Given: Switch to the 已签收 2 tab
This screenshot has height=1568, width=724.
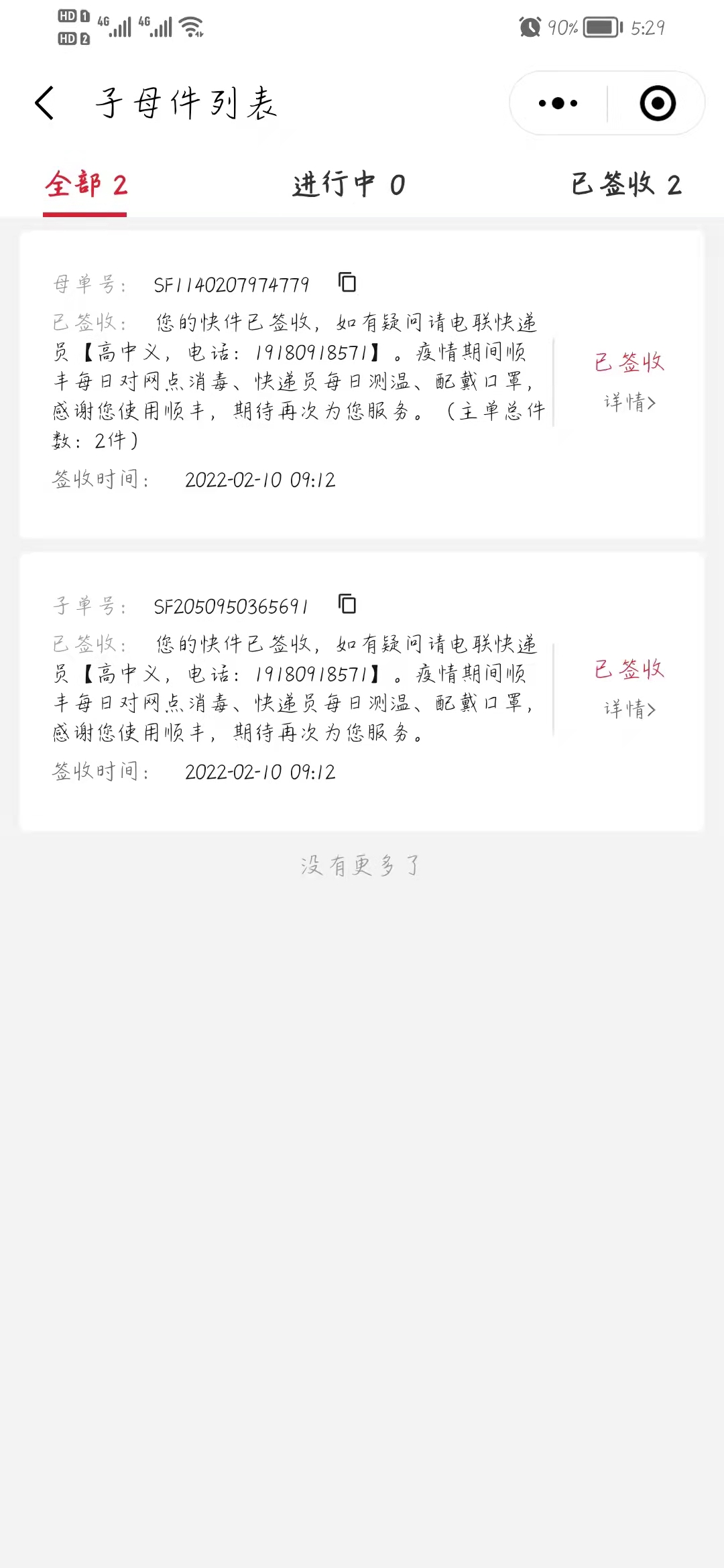Looking at the screenshot, I should click(x=626, y=184).
